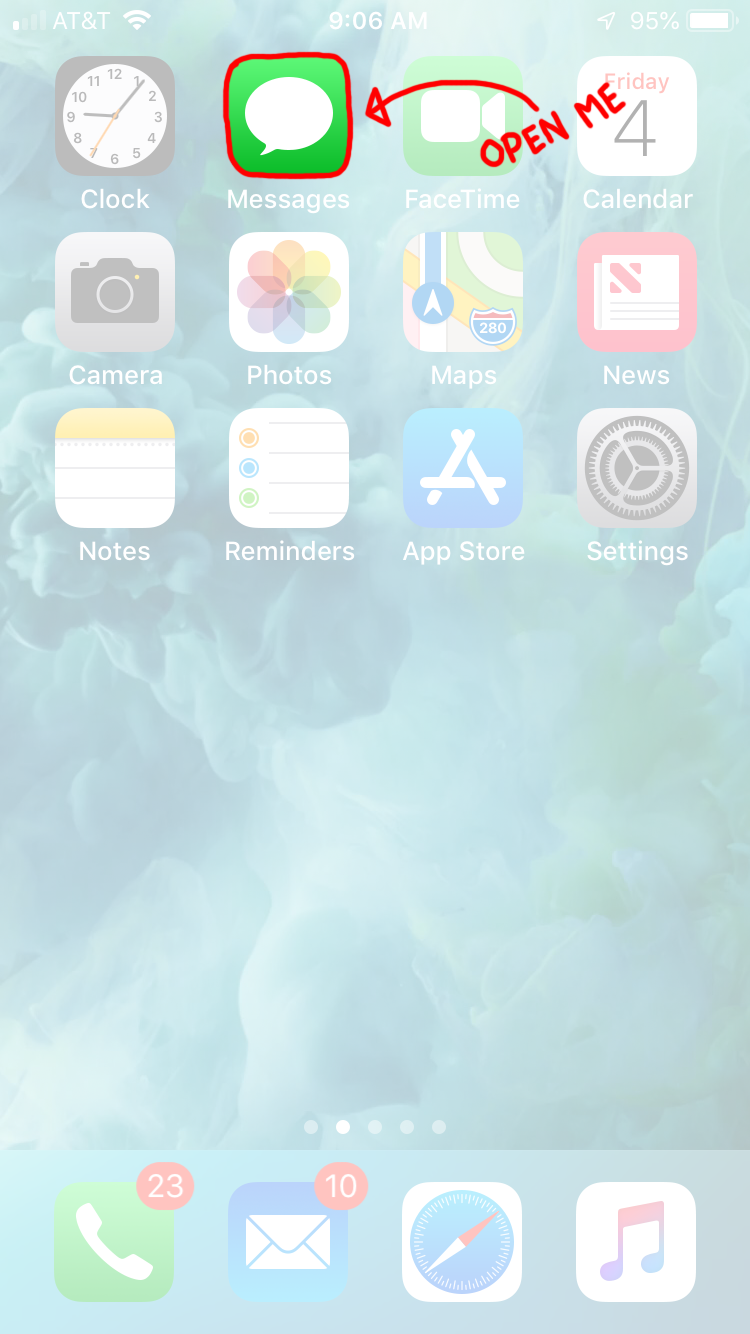Open Mail with 10 unread
Viewport: 750px width, 1334px height.
(x=289, y=1242)
